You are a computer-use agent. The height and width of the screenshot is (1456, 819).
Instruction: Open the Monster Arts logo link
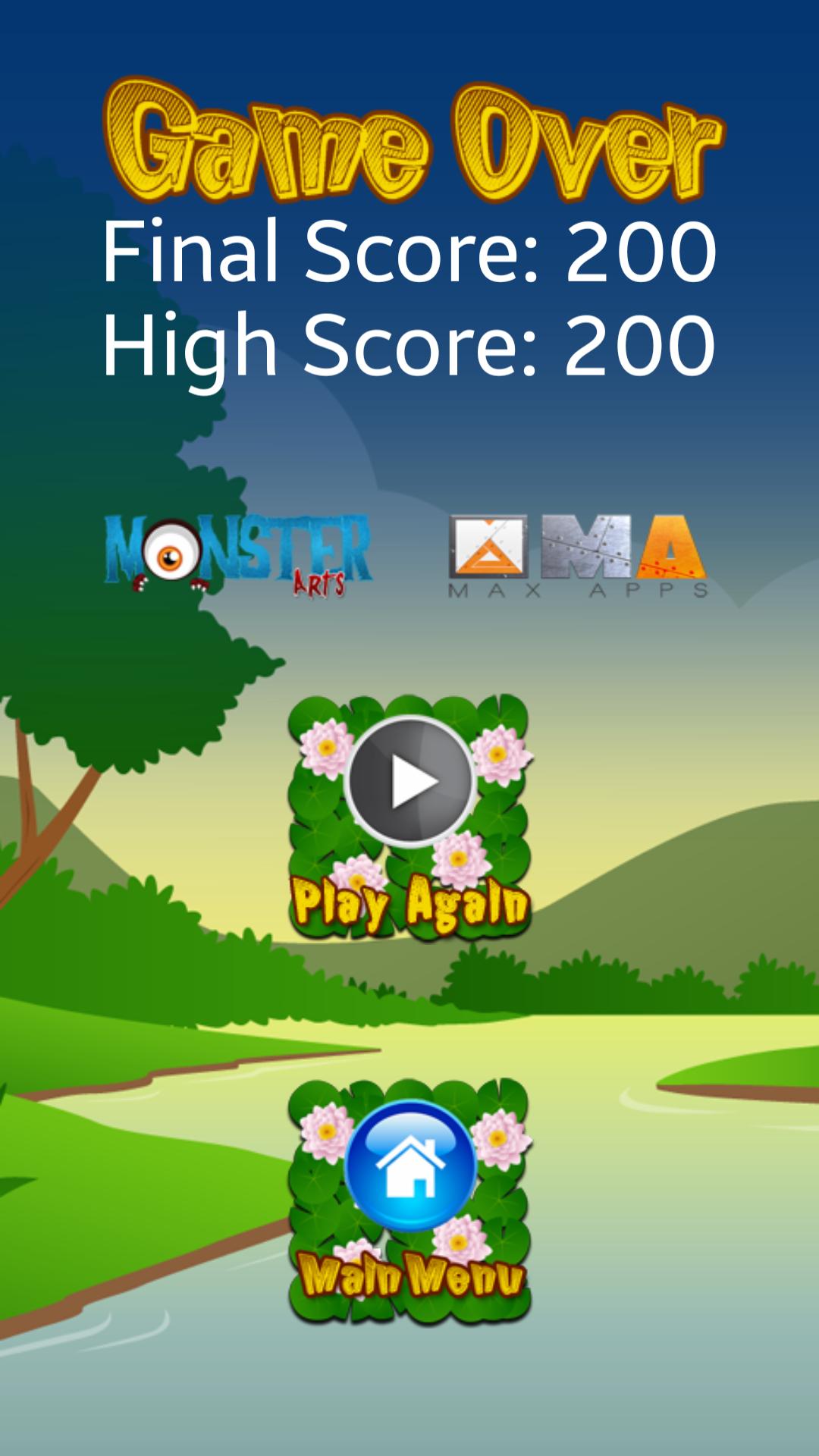pos(237,554)
